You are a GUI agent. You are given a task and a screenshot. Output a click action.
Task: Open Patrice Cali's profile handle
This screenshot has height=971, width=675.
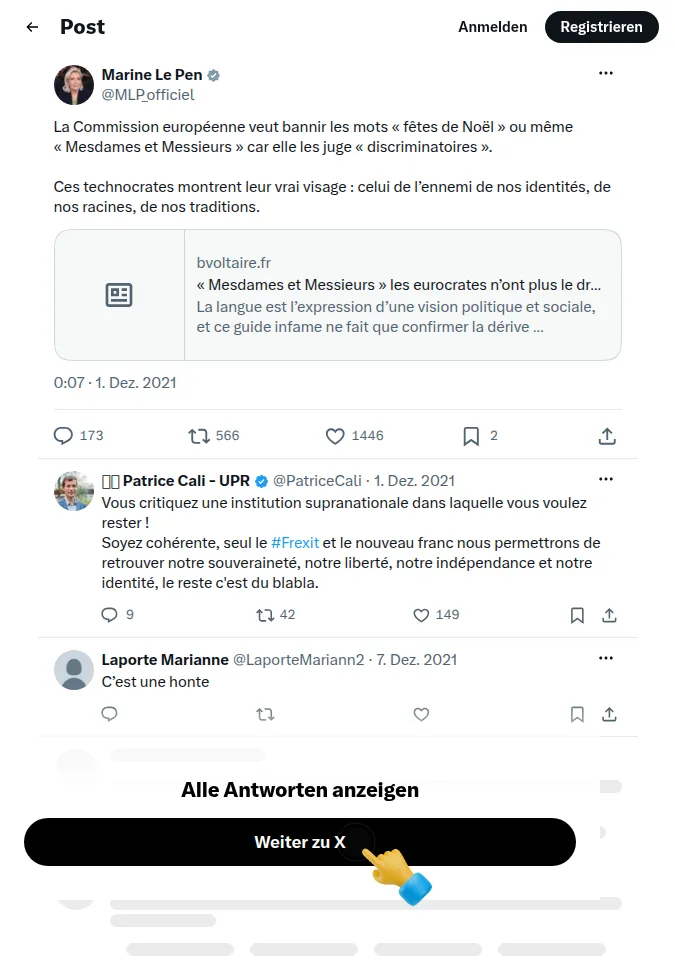click(317, 481)
